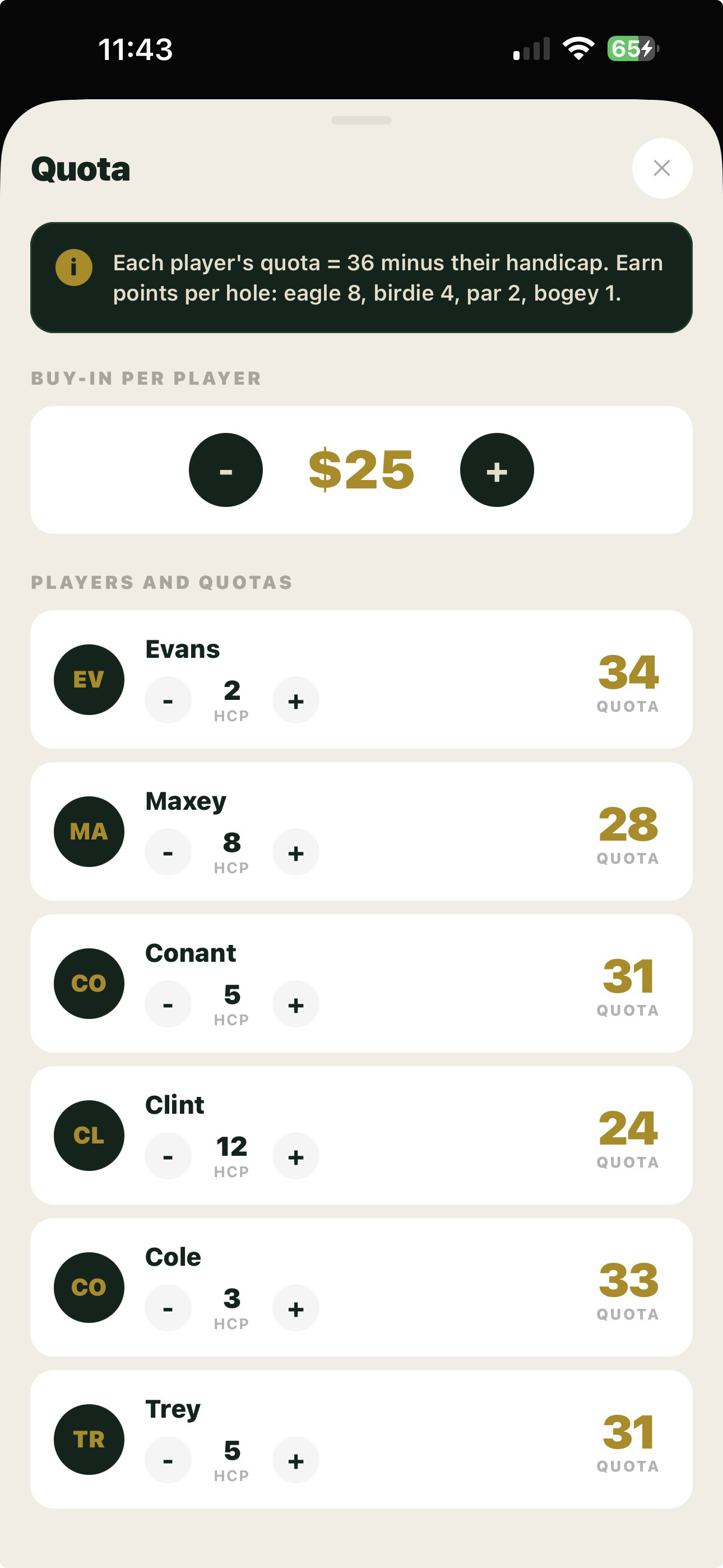This screenshot has height=1568, width=723.
Task: Close the Quota sheet
Action: pos(661,168)
